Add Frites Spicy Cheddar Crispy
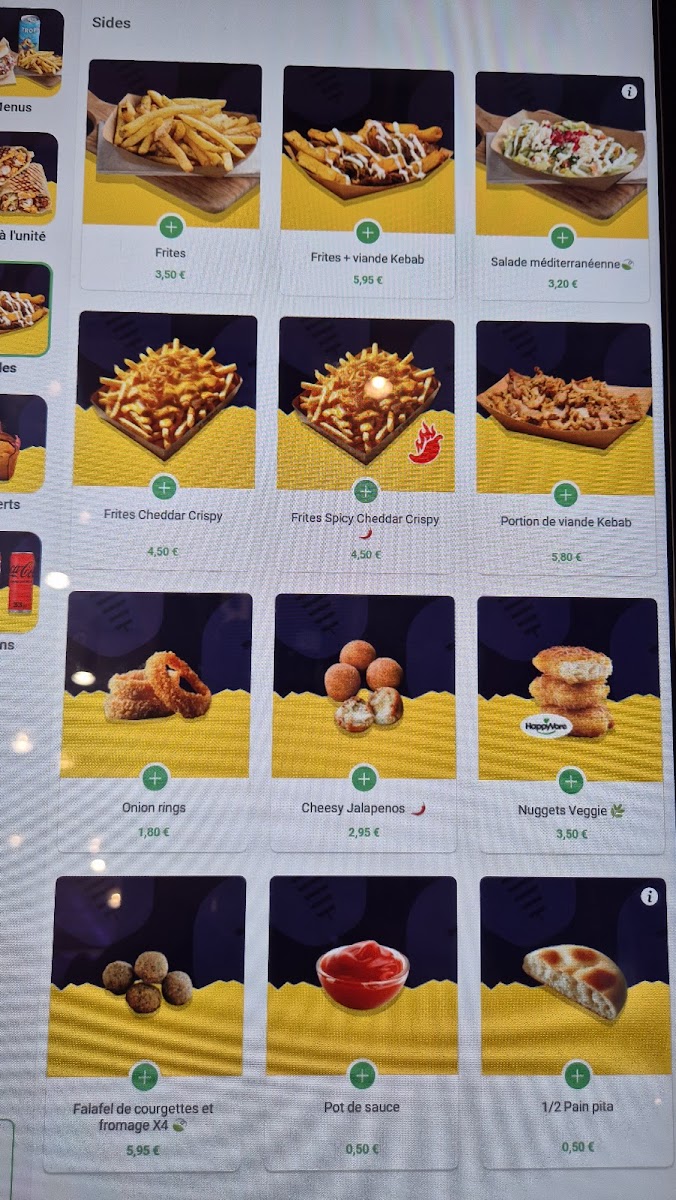The height and width of the screenshot is (1200, 676). coord(366,490)
